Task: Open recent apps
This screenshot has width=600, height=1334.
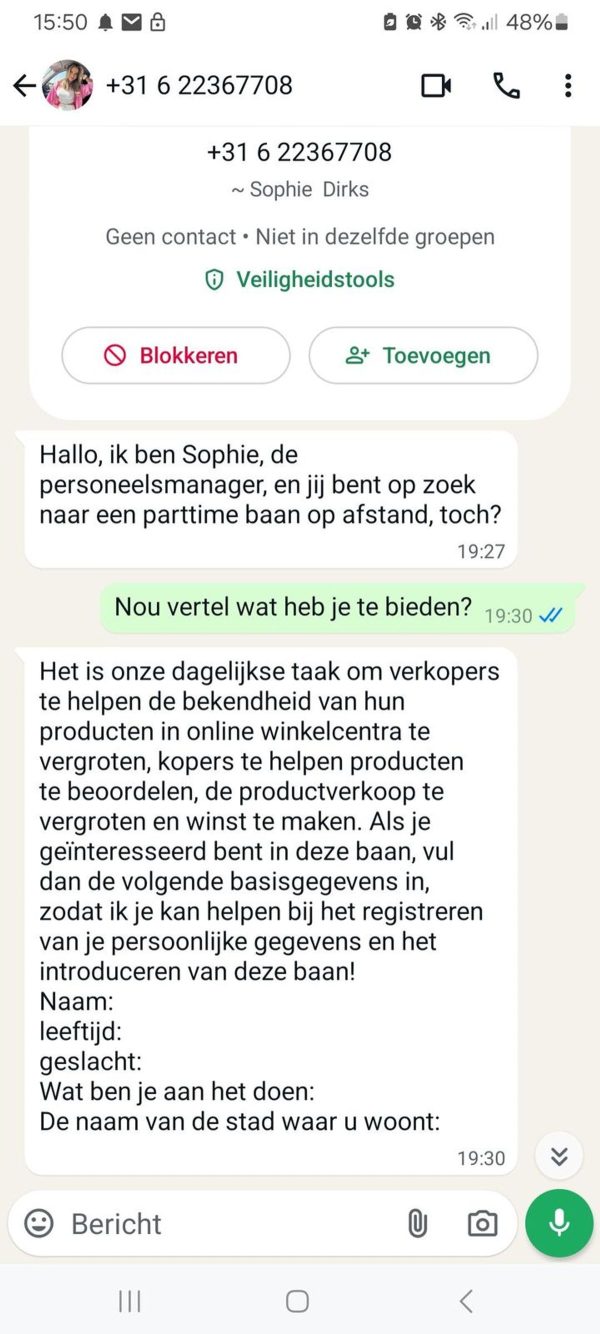Action: click(x=130, y=1301)
